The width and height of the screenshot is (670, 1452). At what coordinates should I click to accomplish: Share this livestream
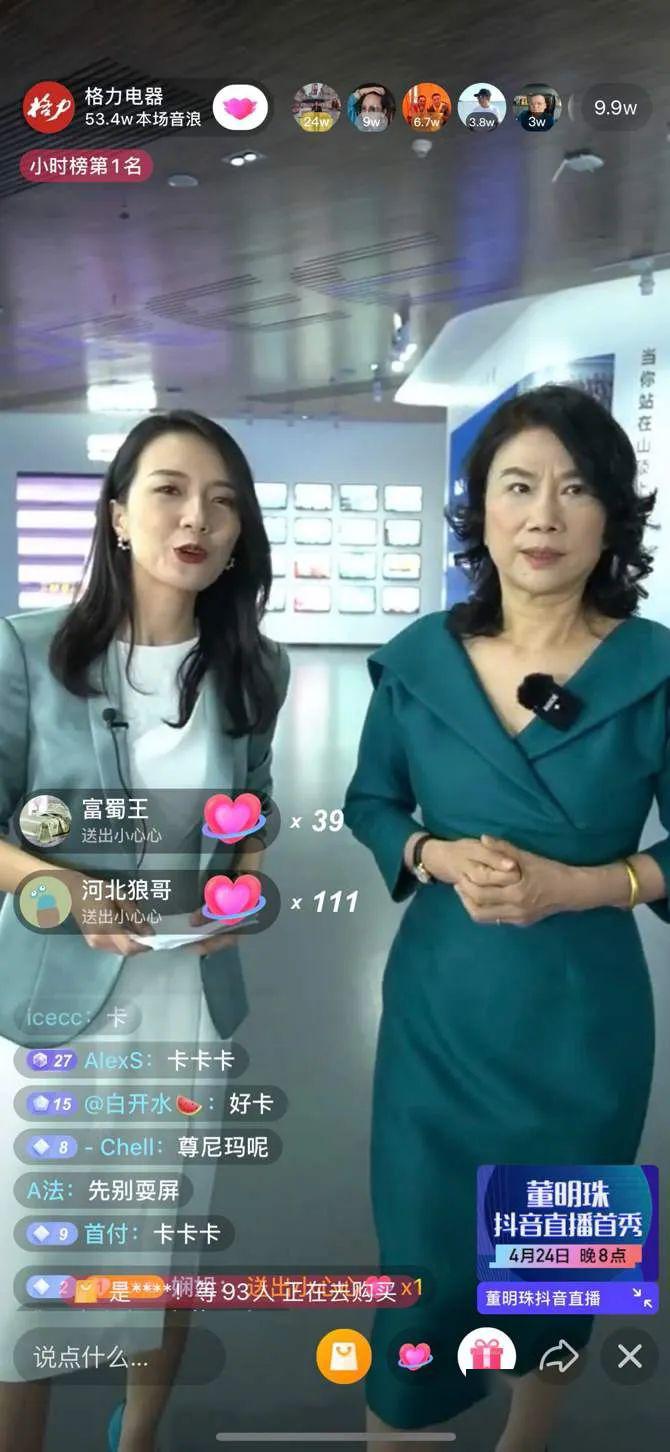coord(558,1356)
